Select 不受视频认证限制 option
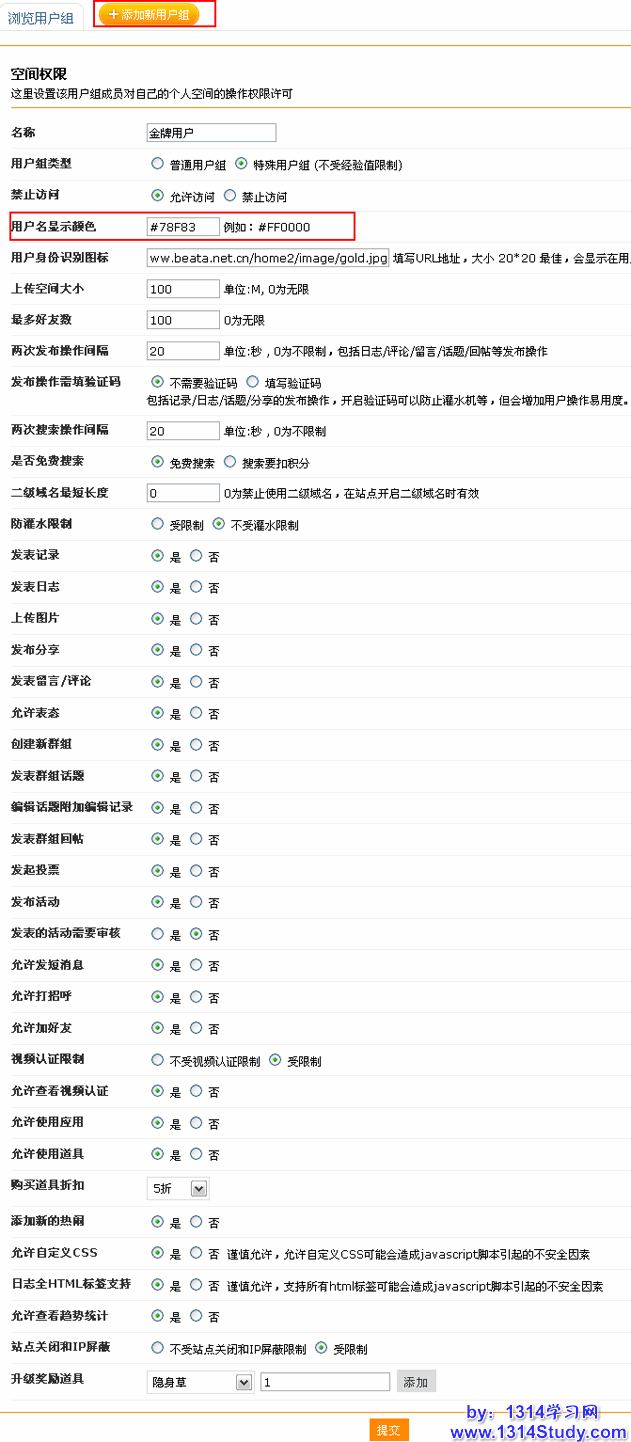631x1442 pixels. point(157,1060)
